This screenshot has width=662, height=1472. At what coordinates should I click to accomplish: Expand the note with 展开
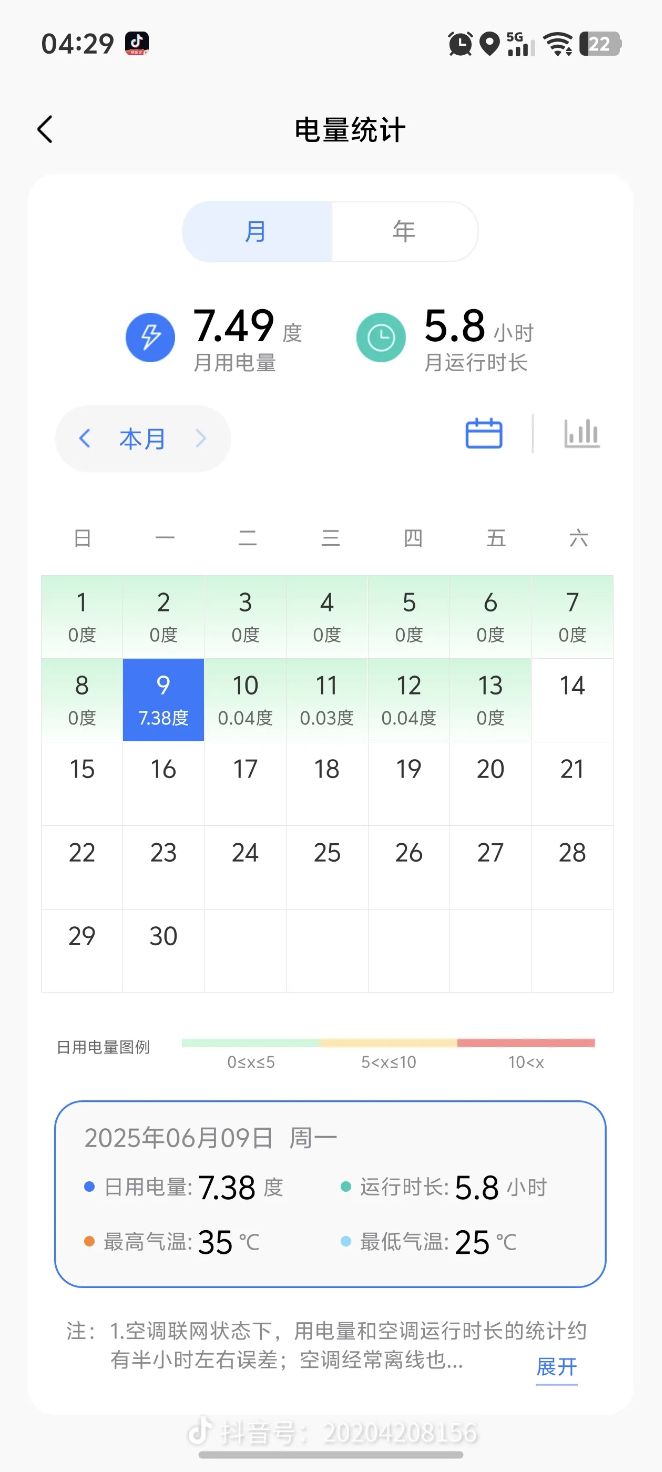[x=557, y=1367]
